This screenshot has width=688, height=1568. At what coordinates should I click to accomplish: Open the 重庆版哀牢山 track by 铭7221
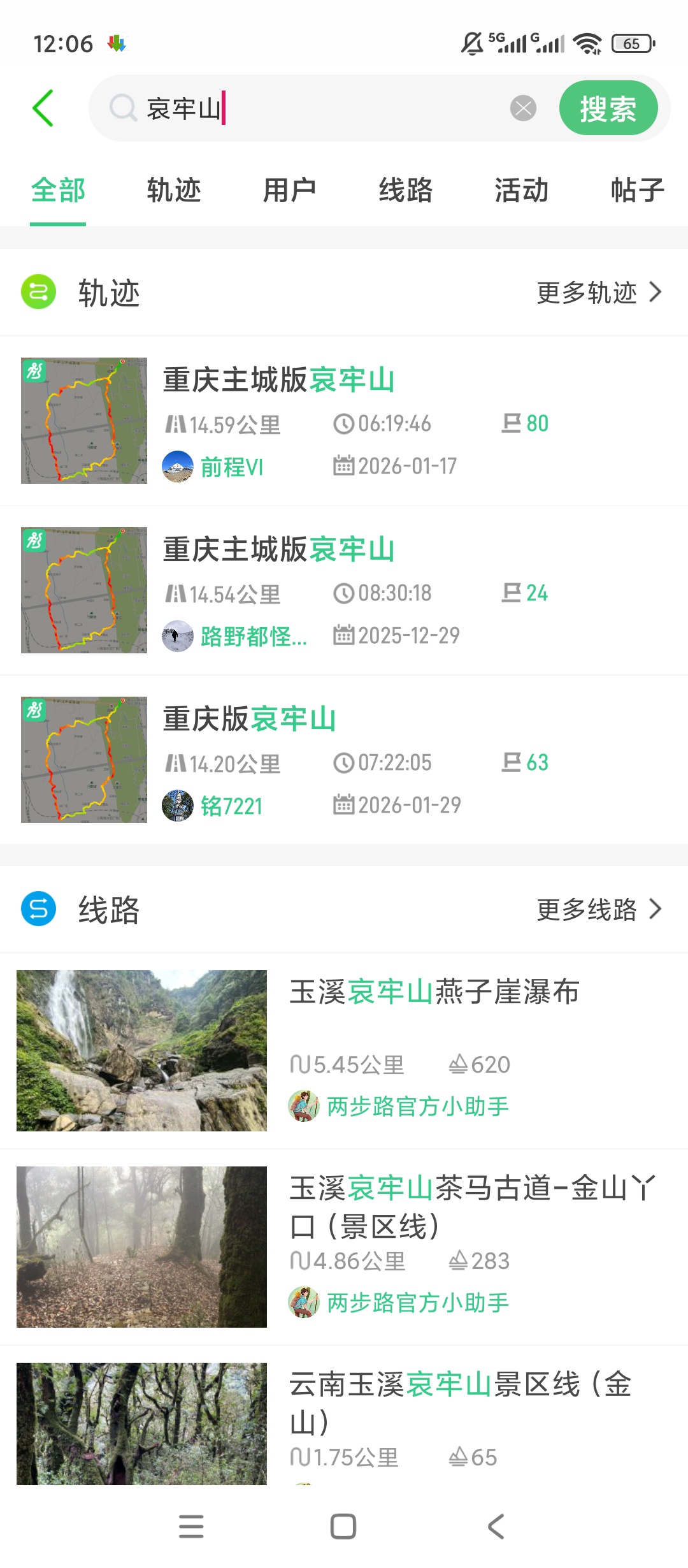pyautogui.click(x=344, y=760)
